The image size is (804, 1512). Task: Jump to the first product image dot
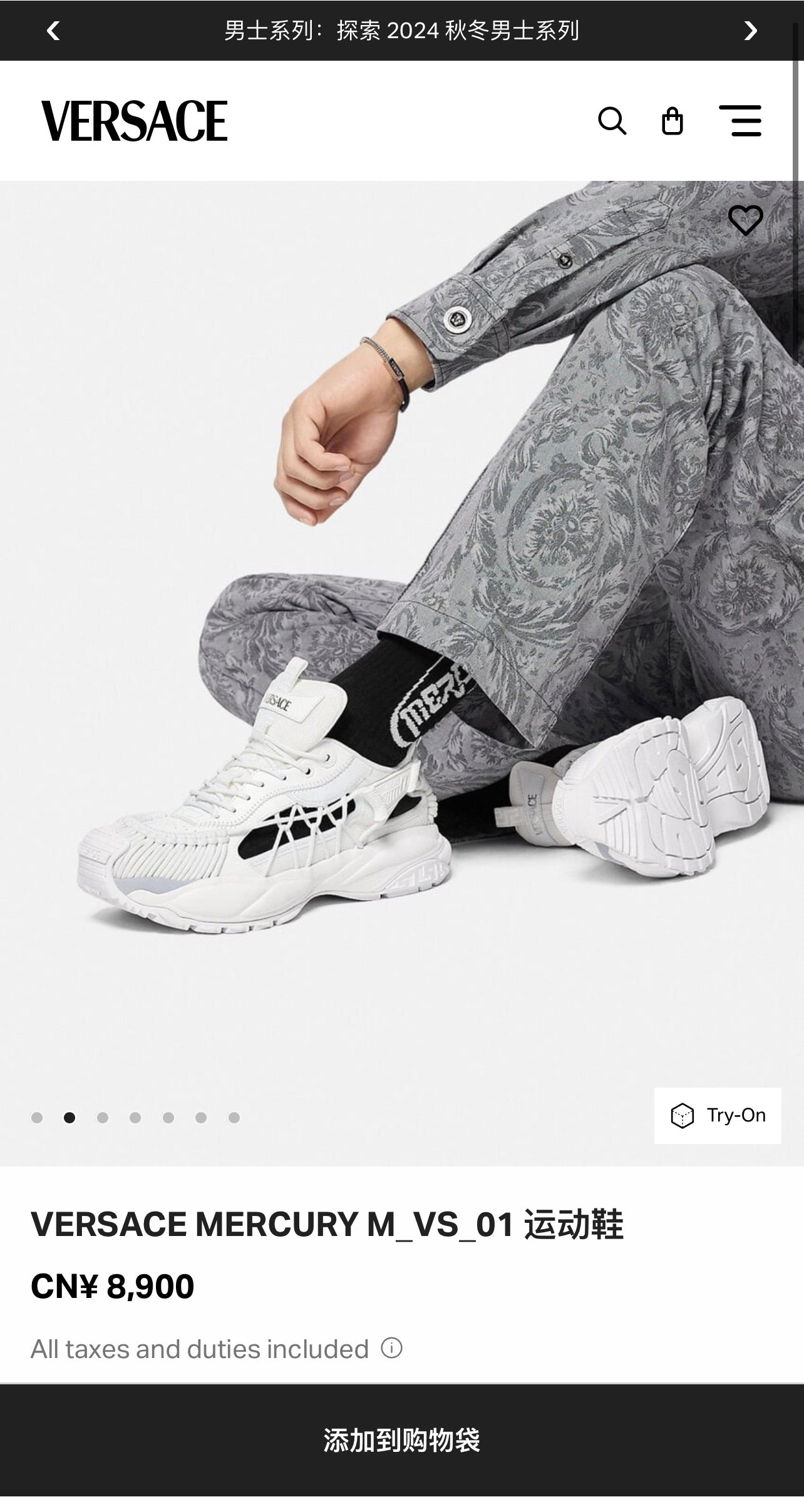click(37, 1118)
